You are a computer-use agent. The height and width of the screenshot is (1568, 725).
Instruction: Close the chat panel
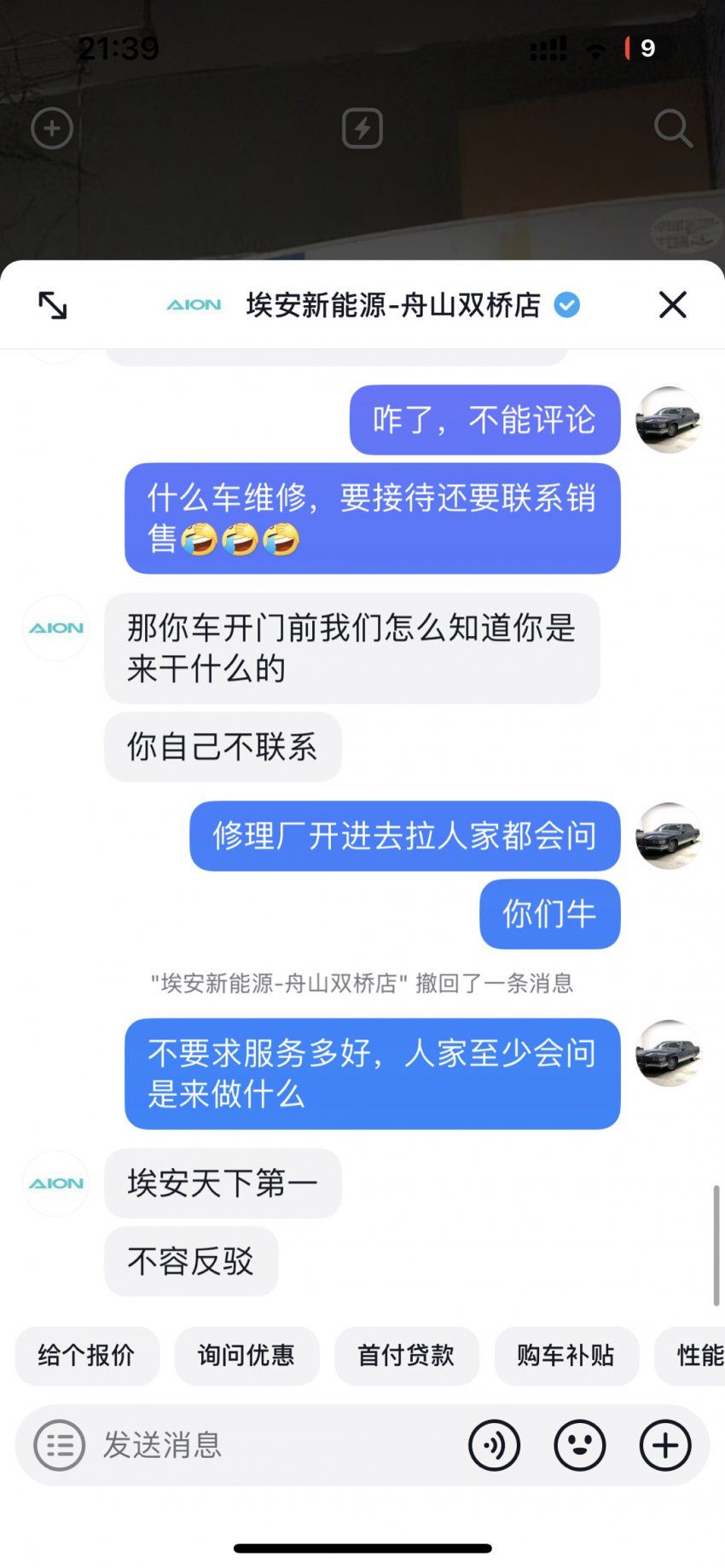[x=672, y=304]
